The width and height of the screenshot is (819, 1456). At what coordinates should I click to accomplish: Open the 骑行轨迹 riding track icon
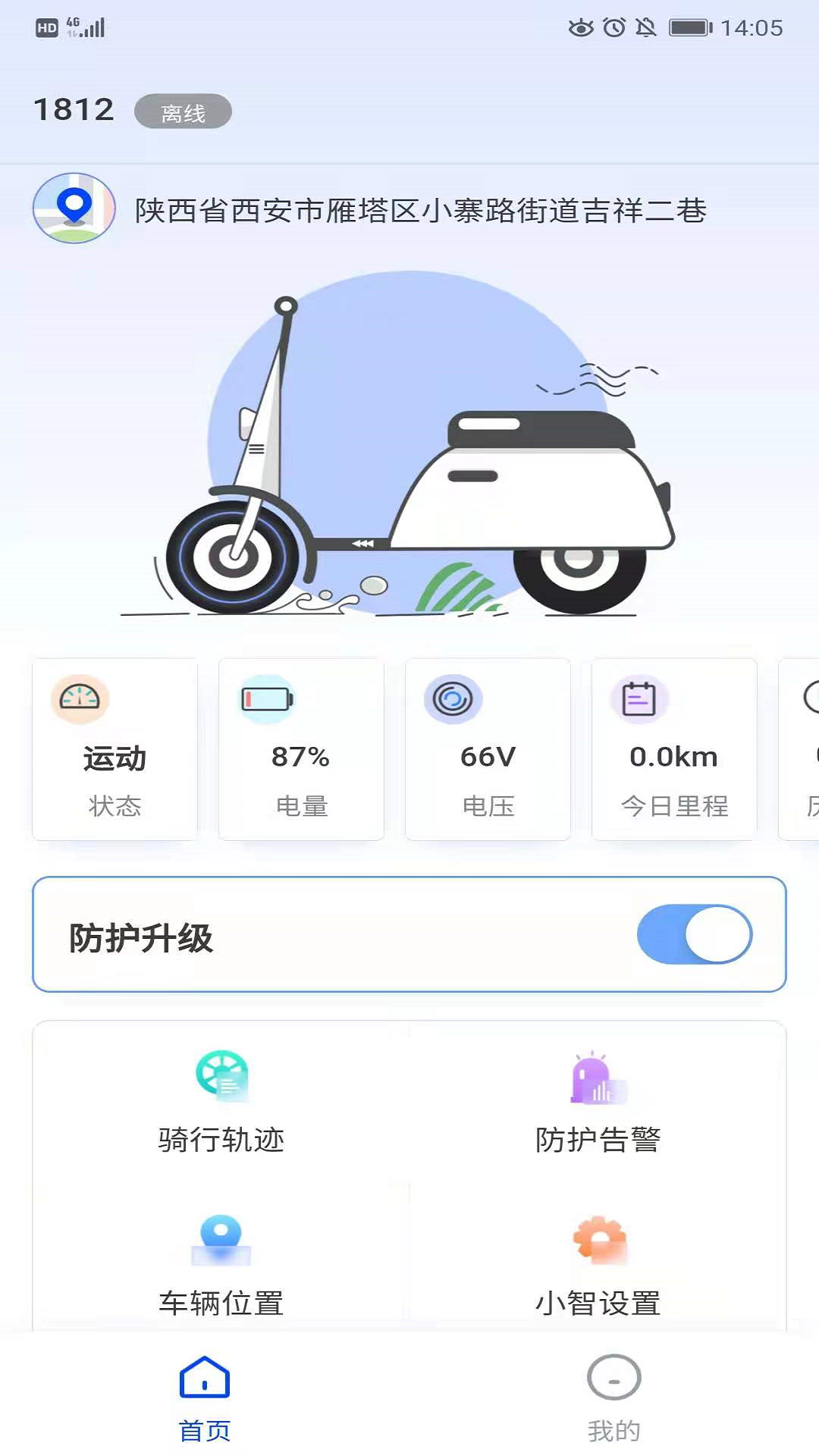[221, 1075]
